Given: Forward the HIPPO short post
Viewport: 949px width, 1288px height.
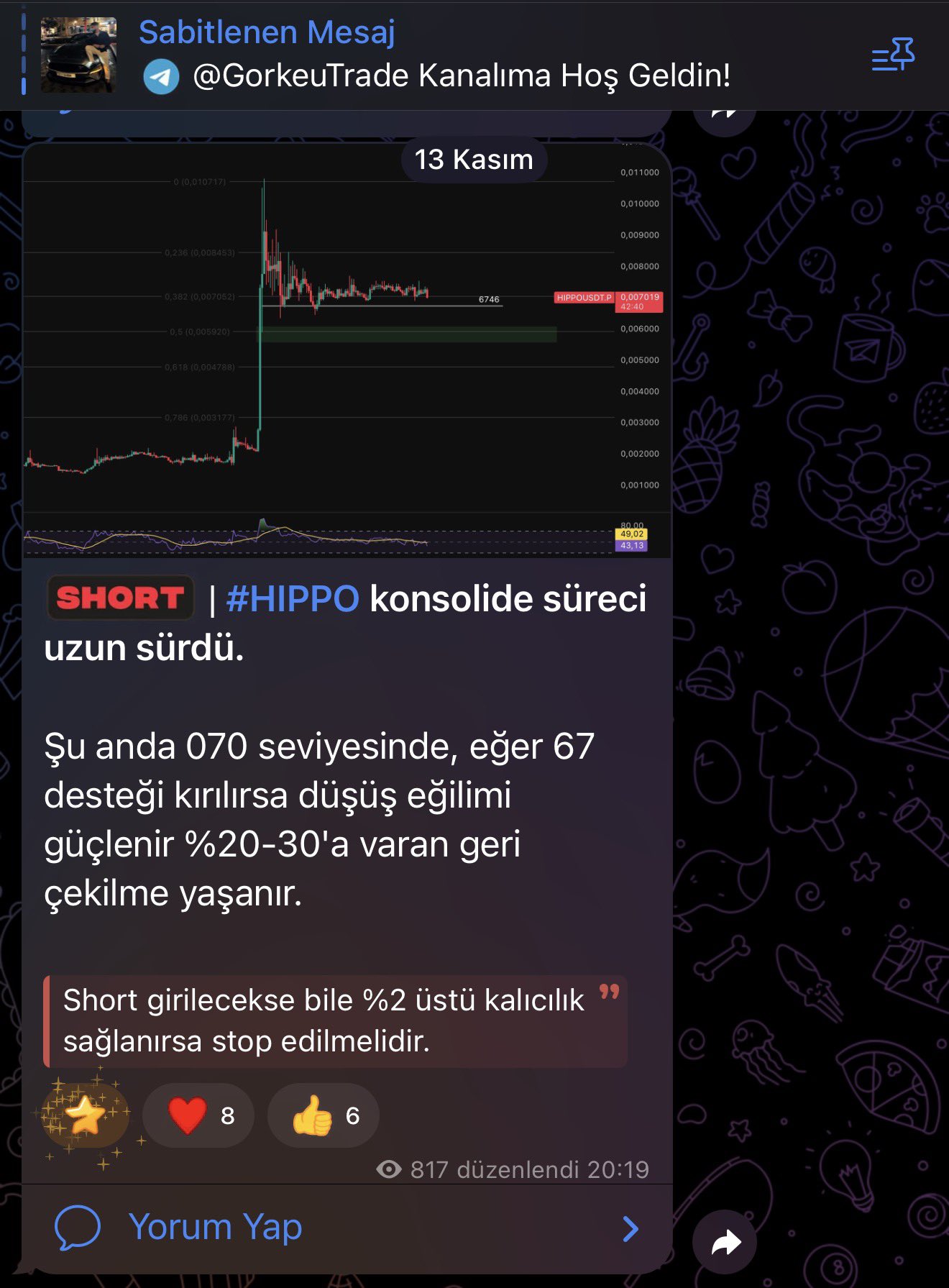Looking at the screenshot, I should (724, 1242).
